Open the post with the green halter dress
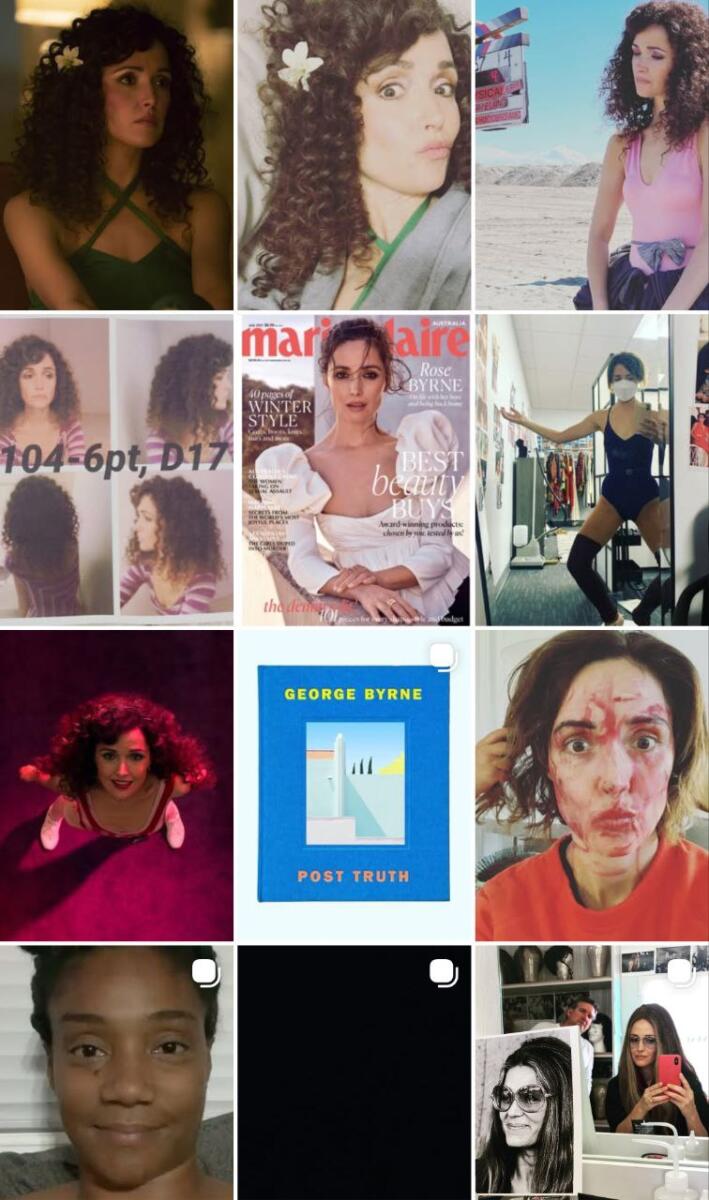This screenshot has width=709, height=1200. (x=116, y=155)
